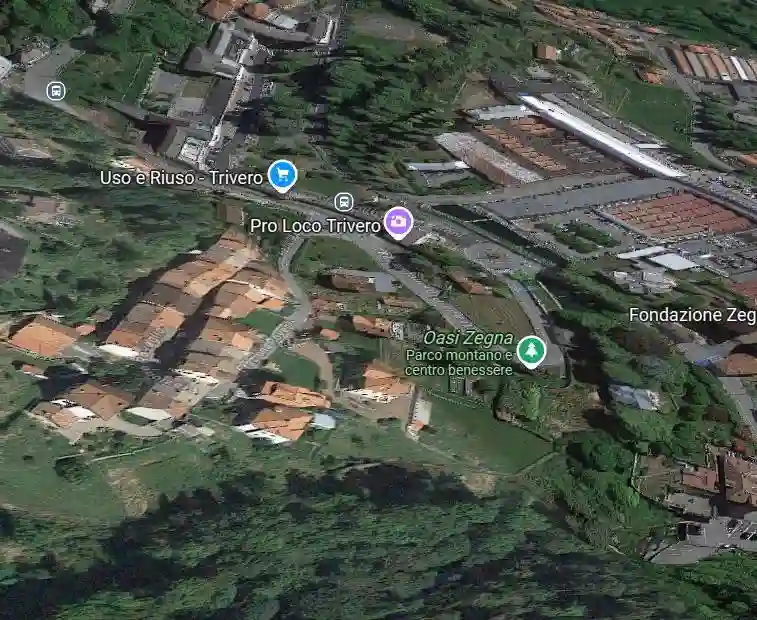Tap the bus stop icon above Uso e Riuso
Screen dimensions: 757x620
(x=56, y=91)
